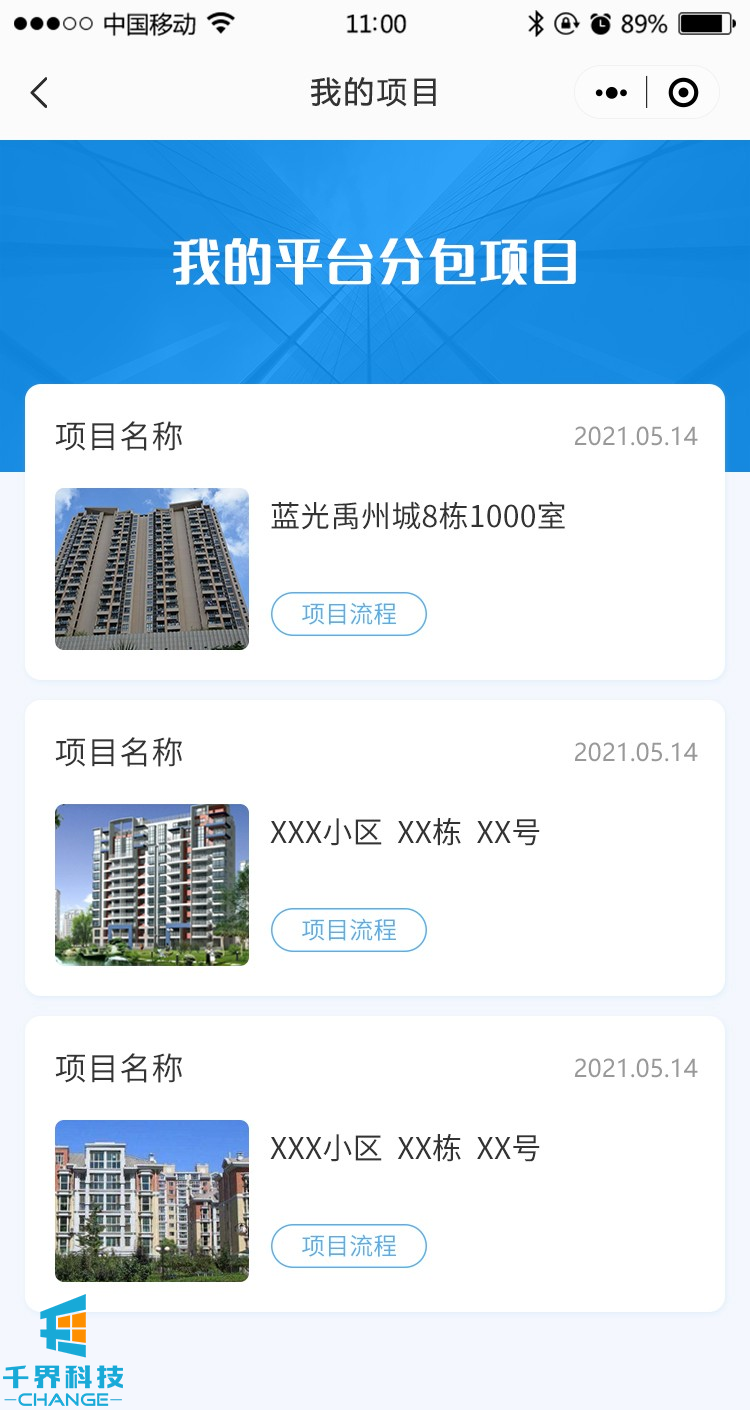This screenshot has width=750, height=1410.
Task: Open the three-dot mini program menu
Action: point(611,93)
